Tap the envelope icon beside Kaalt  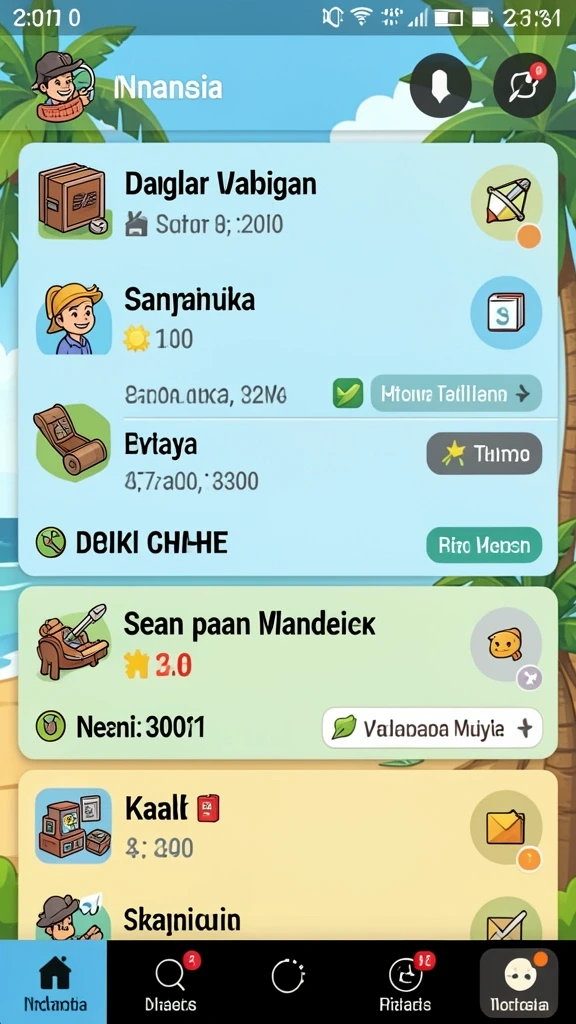(x=506, y=827)
